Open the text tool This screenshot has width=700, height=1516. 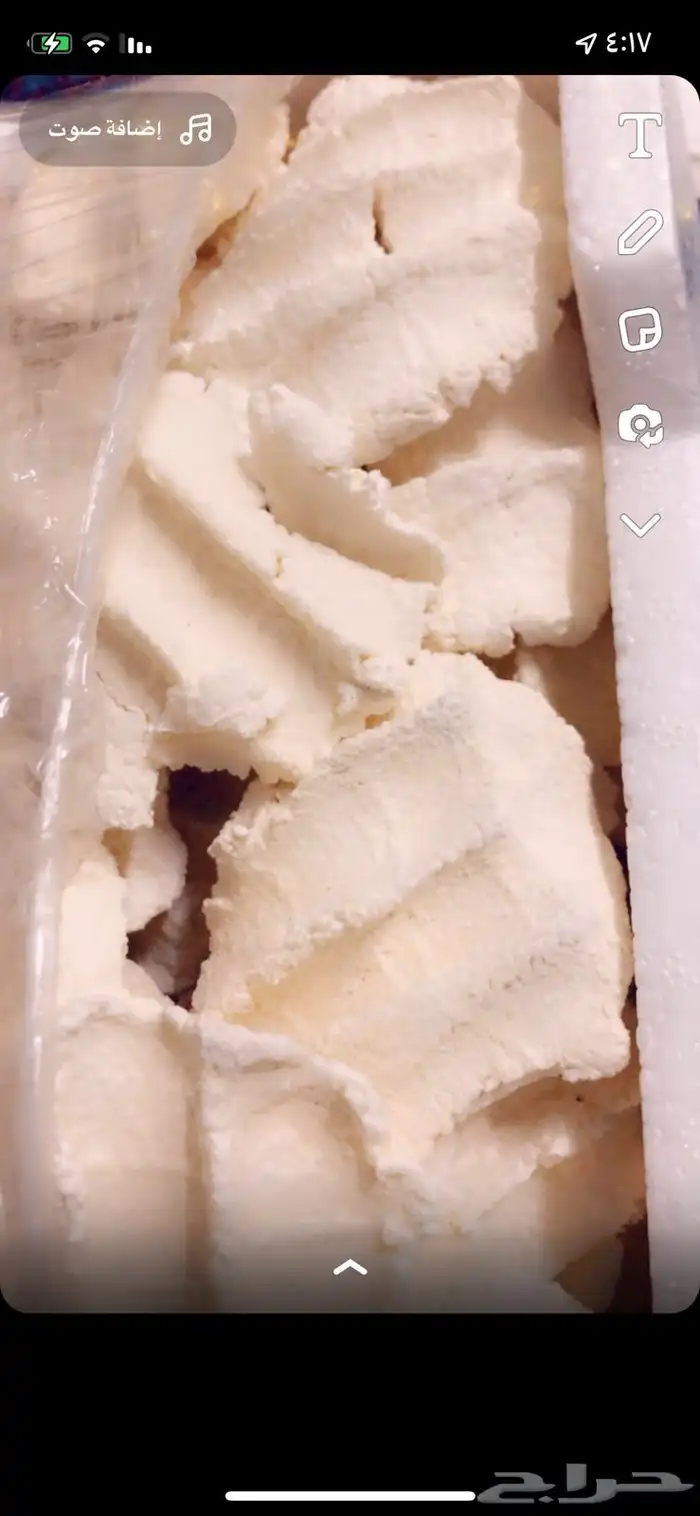pyautogui.click(x=640, y=135)
